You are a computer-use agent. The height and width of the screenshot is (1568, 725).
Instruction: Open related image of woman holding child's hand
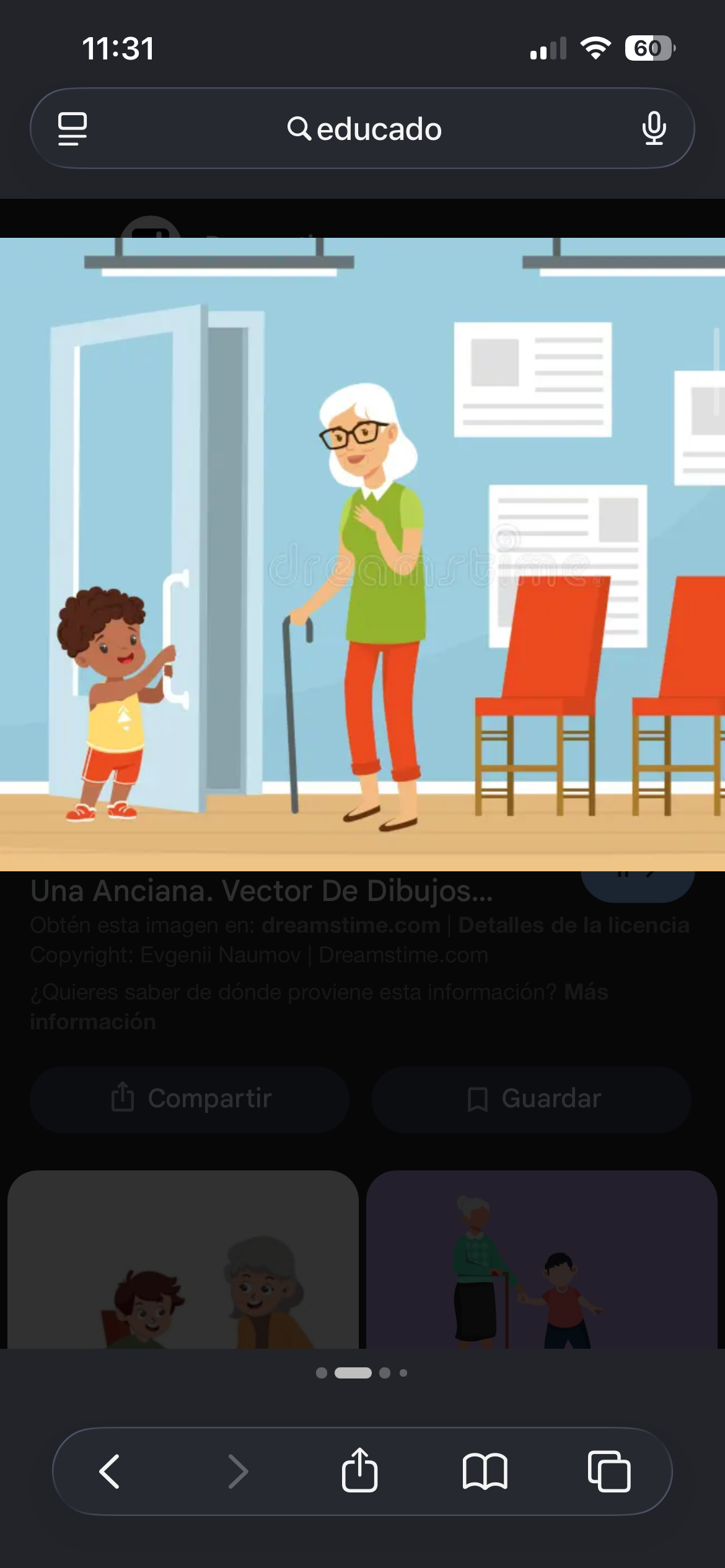542,1259
